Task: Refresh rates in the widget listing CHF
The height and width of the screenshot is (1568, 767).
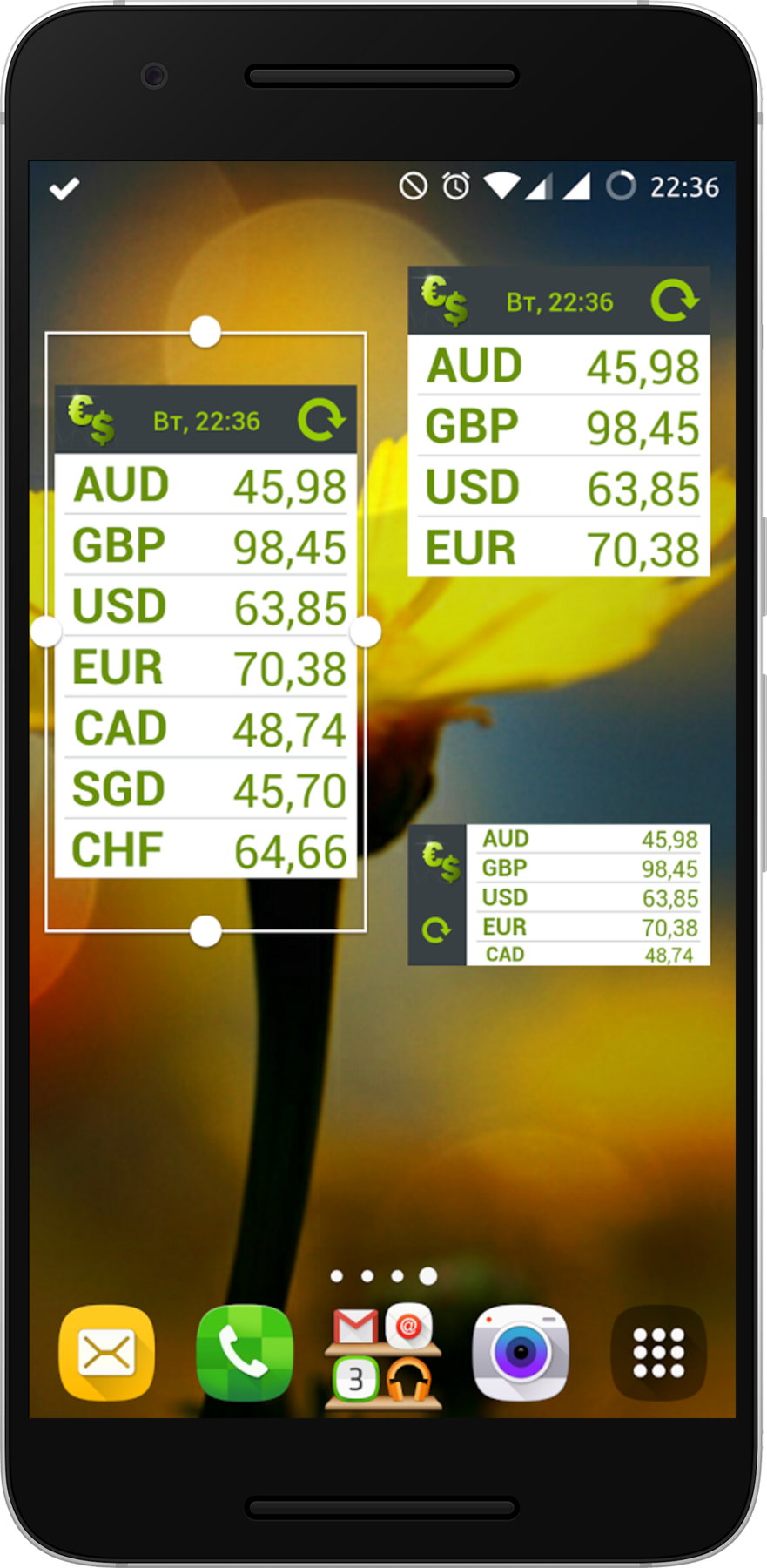Action: point(321,420)
